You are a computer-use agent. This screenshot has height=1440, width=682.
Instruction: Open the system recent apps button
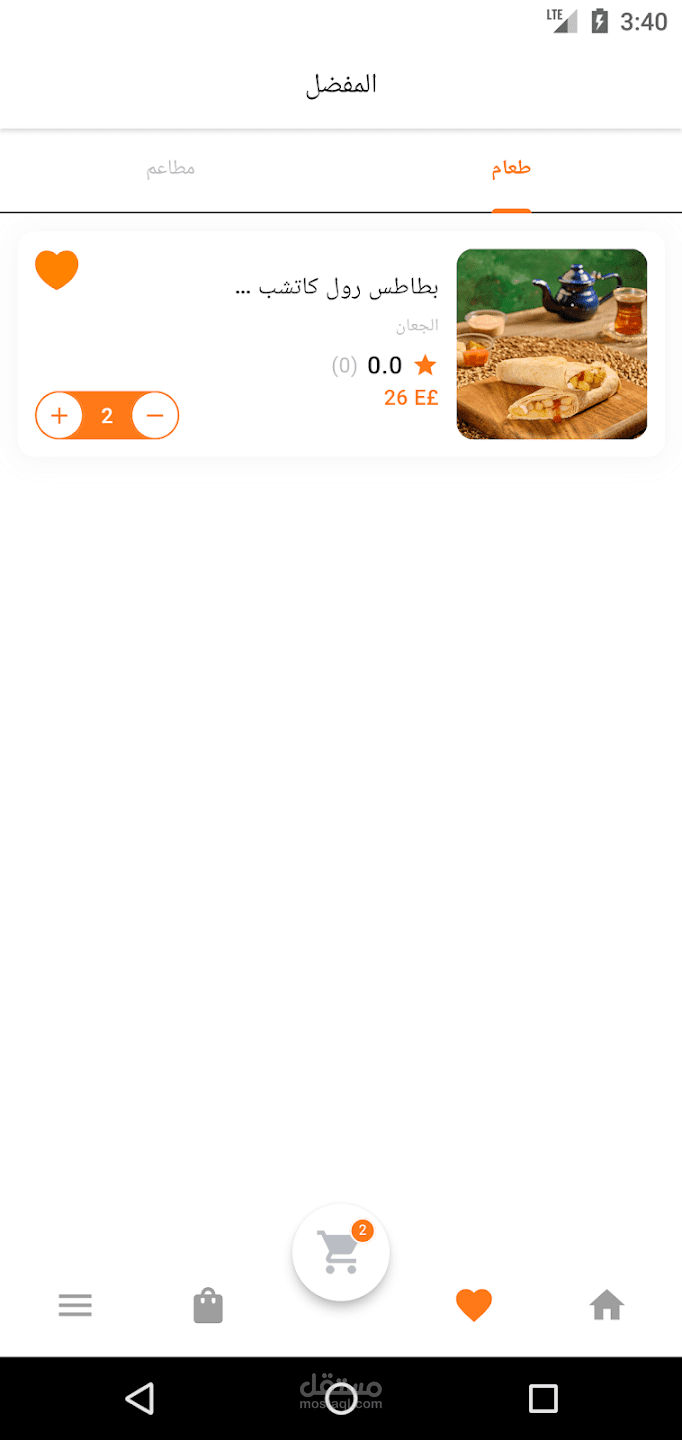click(x=543, y=1398)
